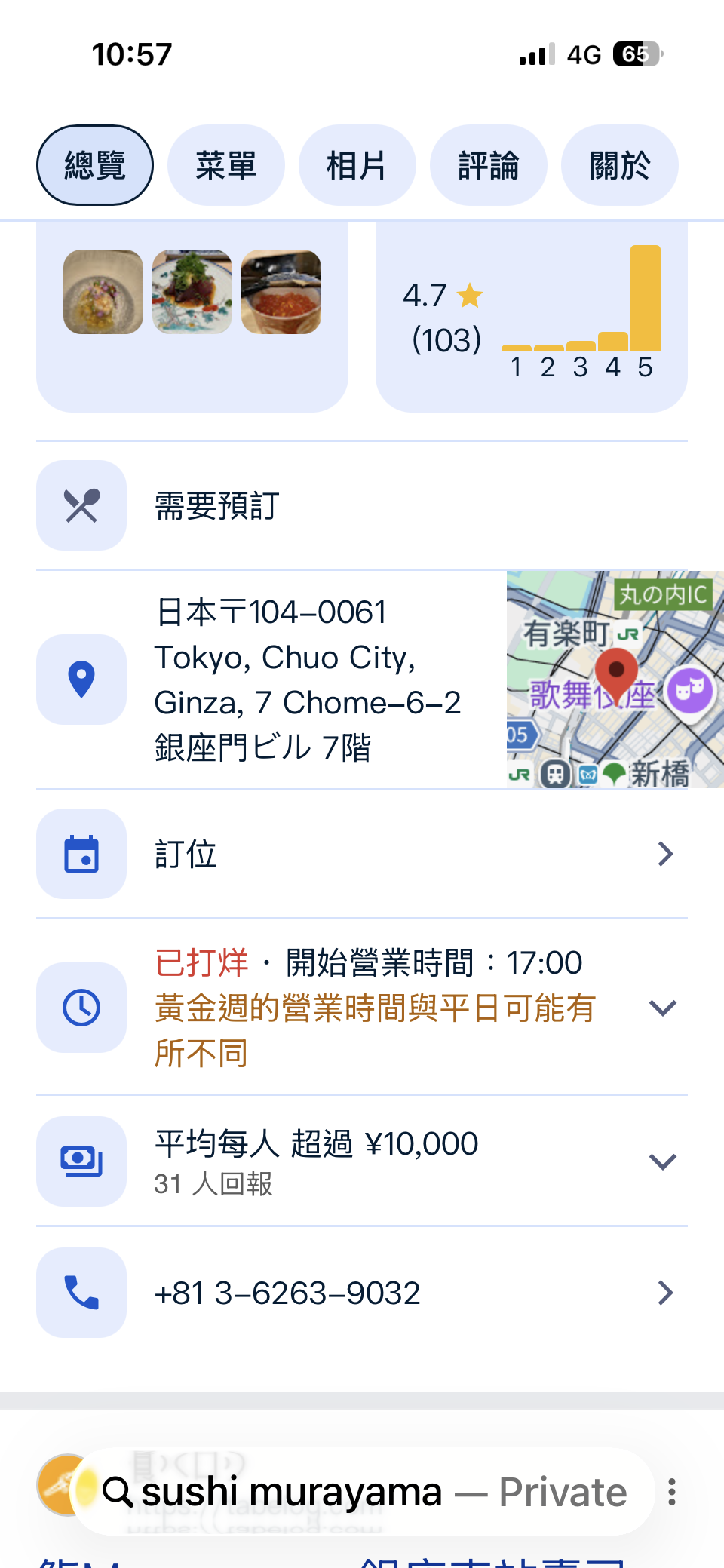Viewport: 724px width, 1568px height.
Task: Open the three-dot browser overflow menu
Action: coord(671,1492)
